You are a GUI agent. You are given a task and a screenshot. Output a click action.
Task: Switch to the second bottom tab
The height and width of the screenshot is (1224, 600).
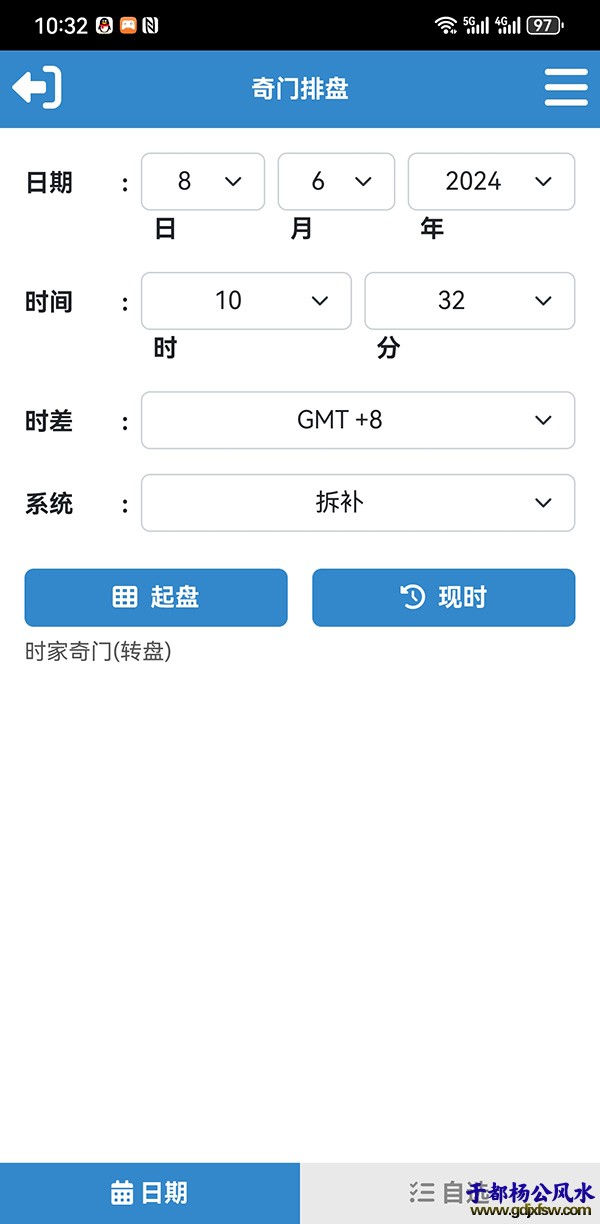pyautogui.click(x=450, y=1193)
